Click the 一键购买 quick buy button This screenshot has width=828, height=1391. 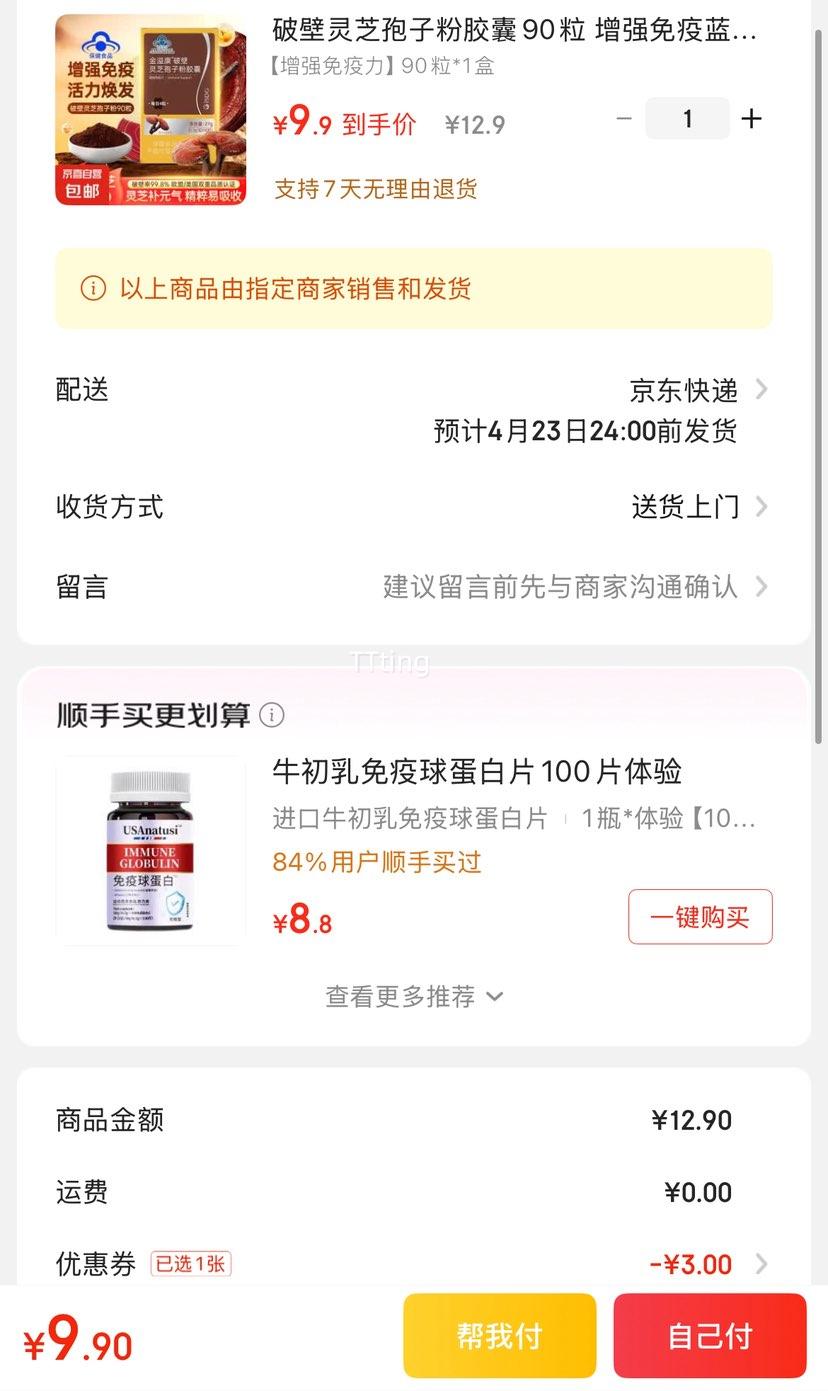[x=699, y=916]
